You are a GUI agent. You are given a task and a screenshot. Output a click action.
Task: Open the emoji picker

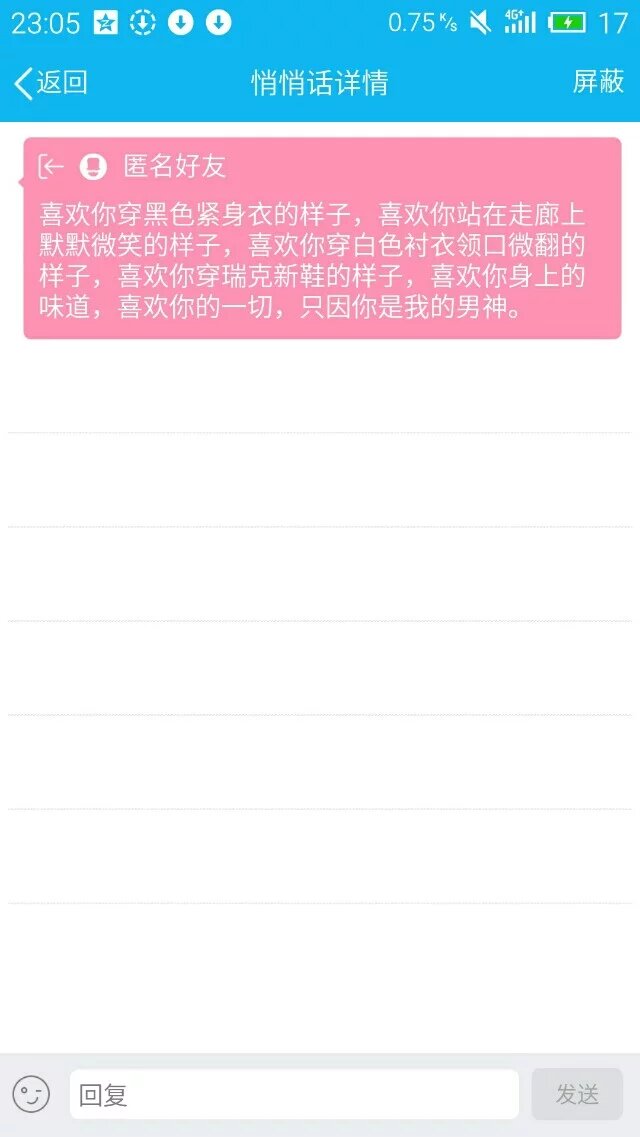(x=31, y=1094)
